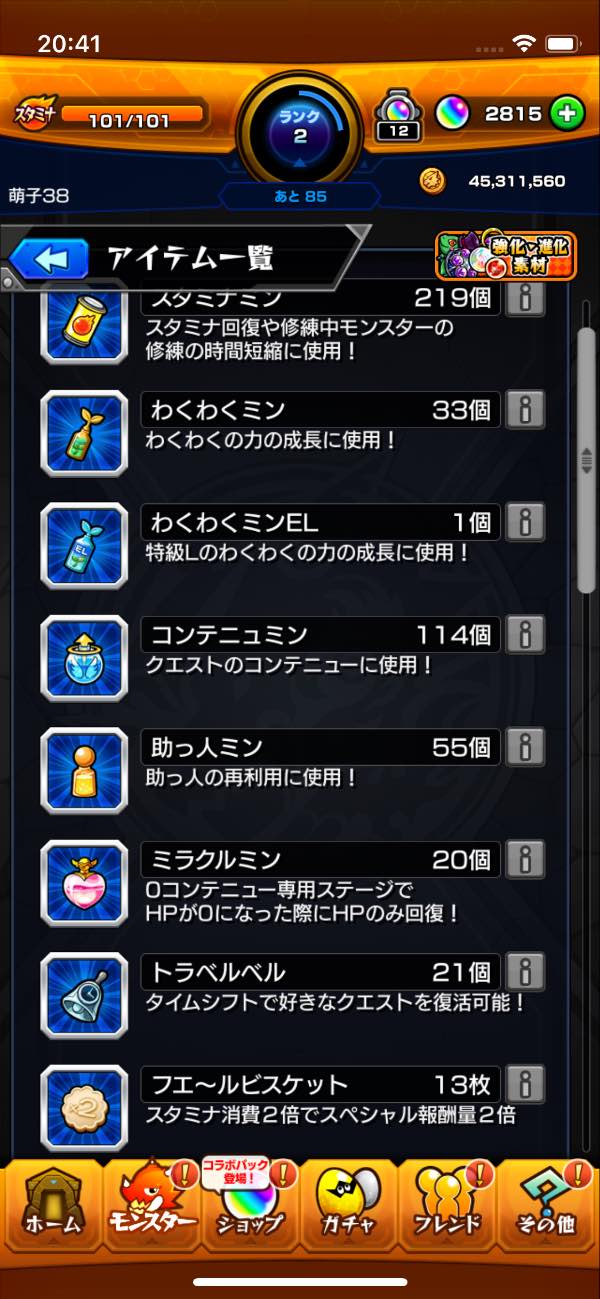
Task: Show info for スタミナミン
Action: coord(526,298)
